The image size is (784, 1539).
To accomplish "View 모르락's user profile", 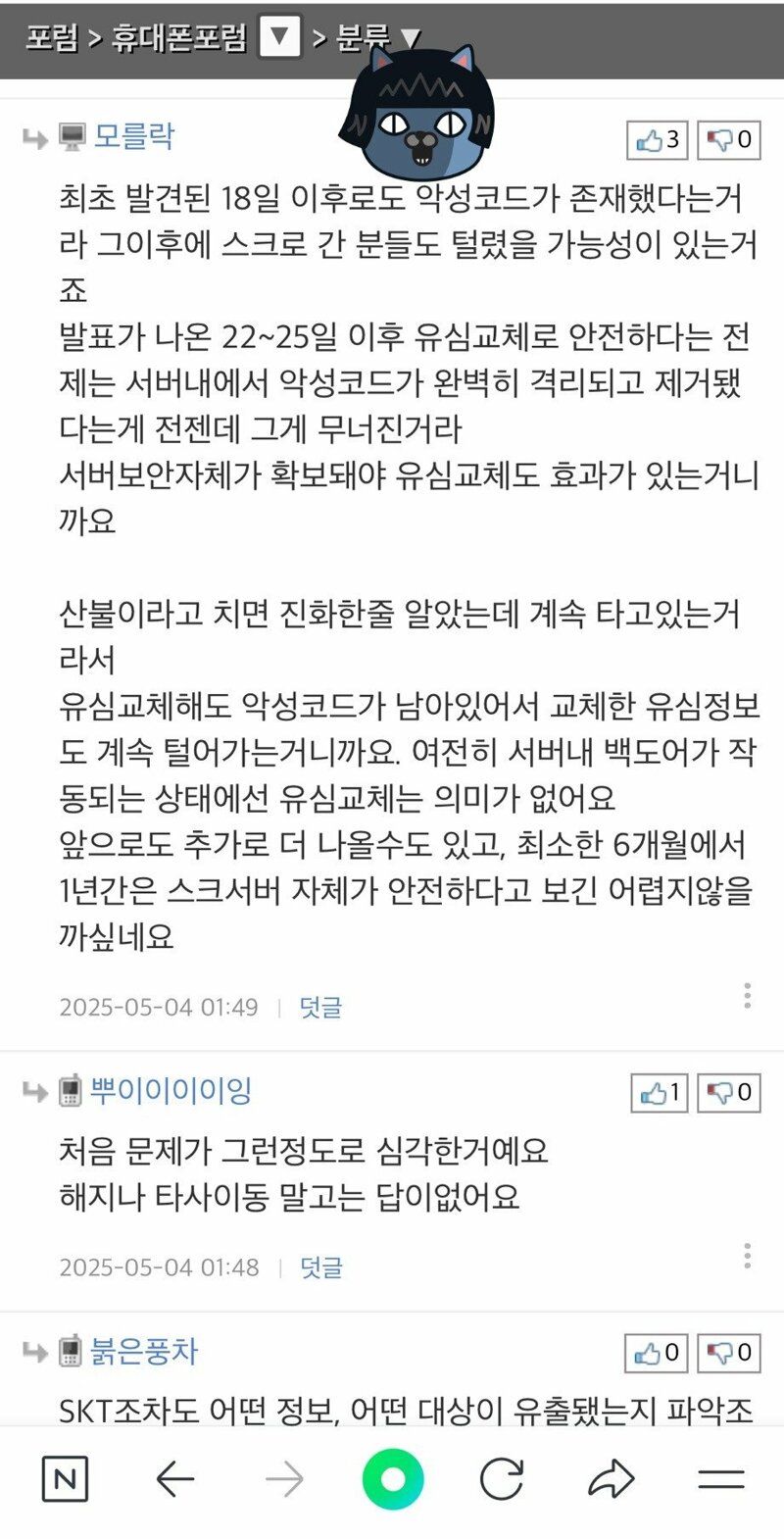I will (134, 136).
